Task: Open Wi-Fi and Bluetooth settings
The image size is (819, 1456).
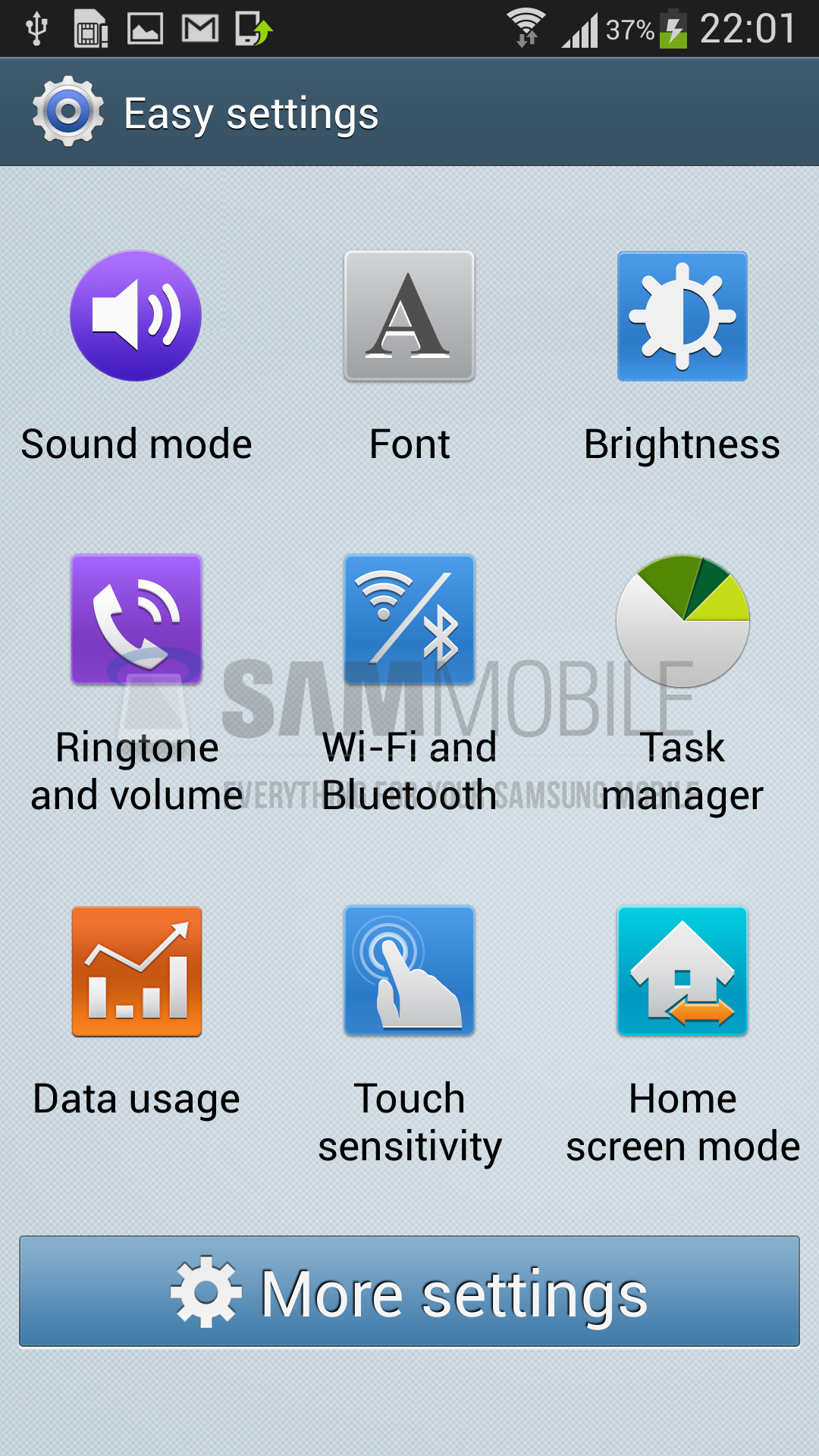Action: [409, 620]
